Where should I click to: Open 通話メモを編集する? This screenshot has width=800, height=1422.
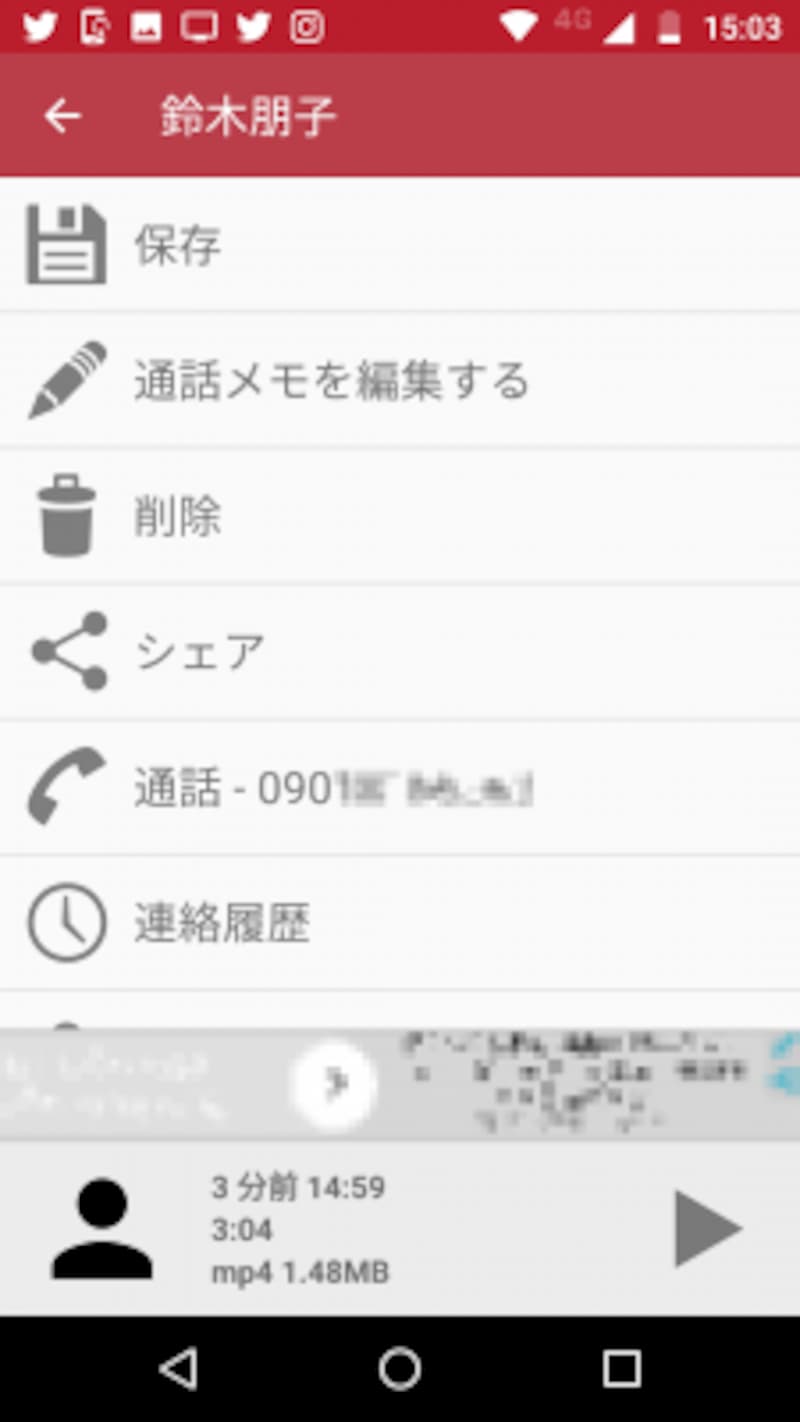click(400, 380)
